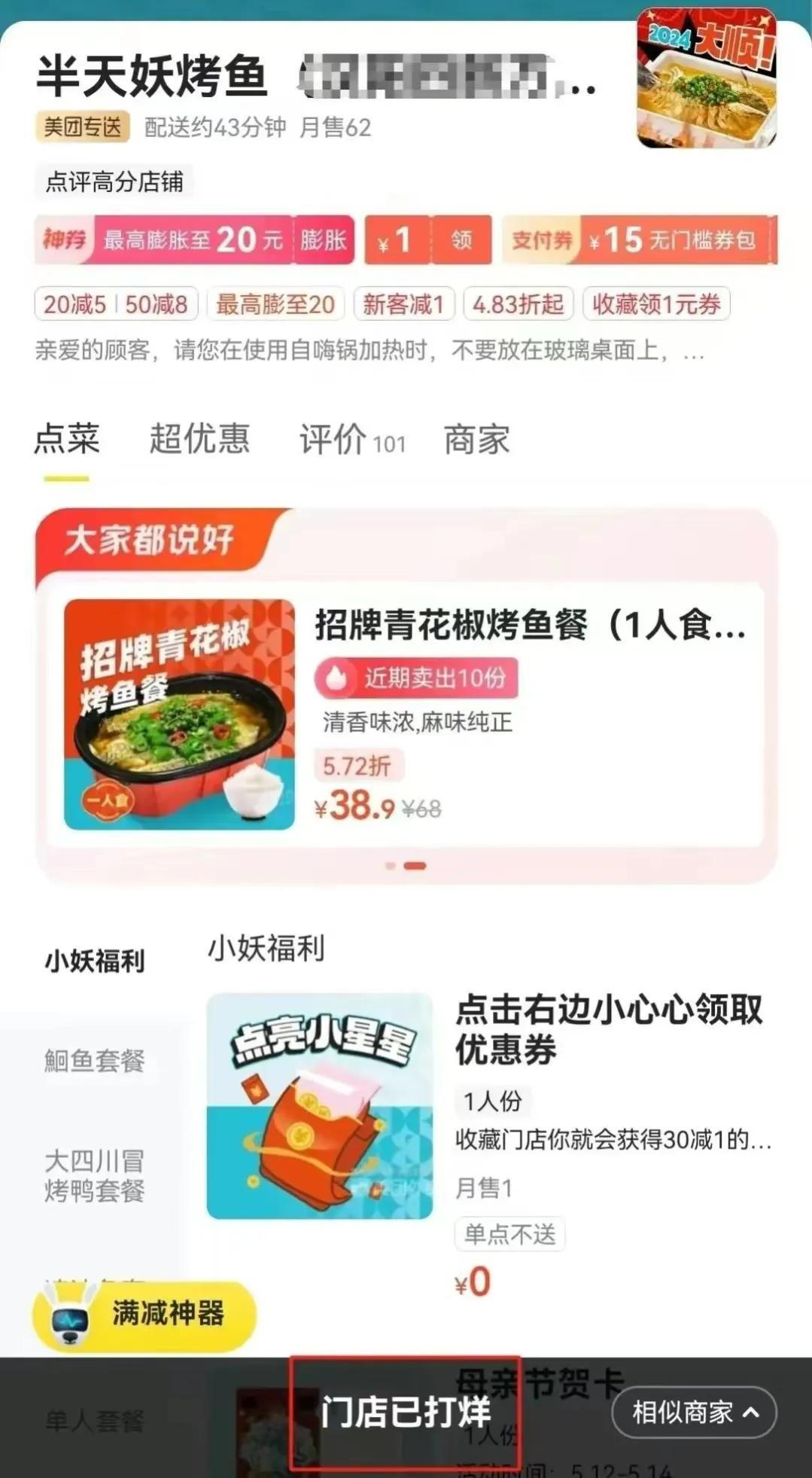
Task: Claim the ¥1 coupon with 领
Action: 461,240
